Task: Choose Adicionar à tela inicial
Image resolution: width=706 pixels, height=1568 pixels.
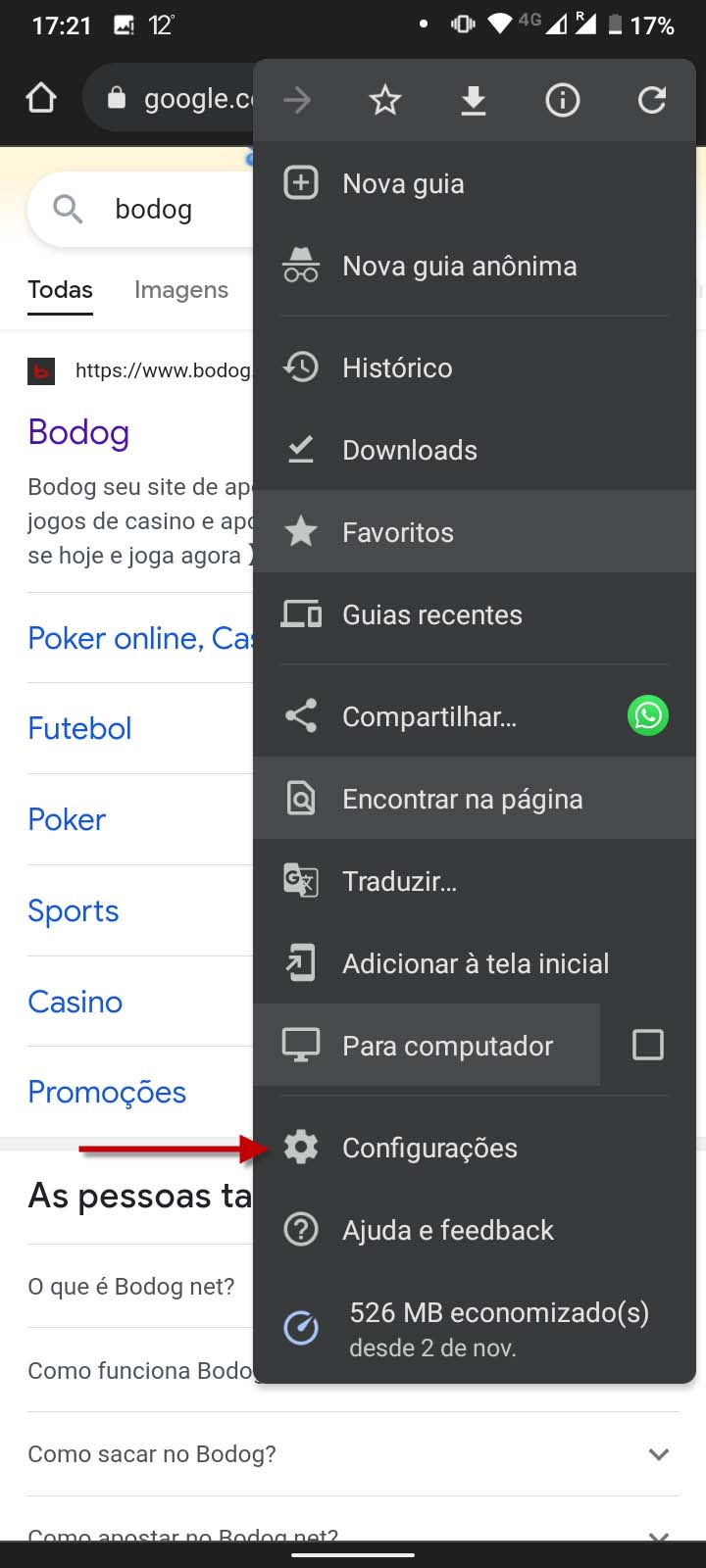Action: pos(475,963)
